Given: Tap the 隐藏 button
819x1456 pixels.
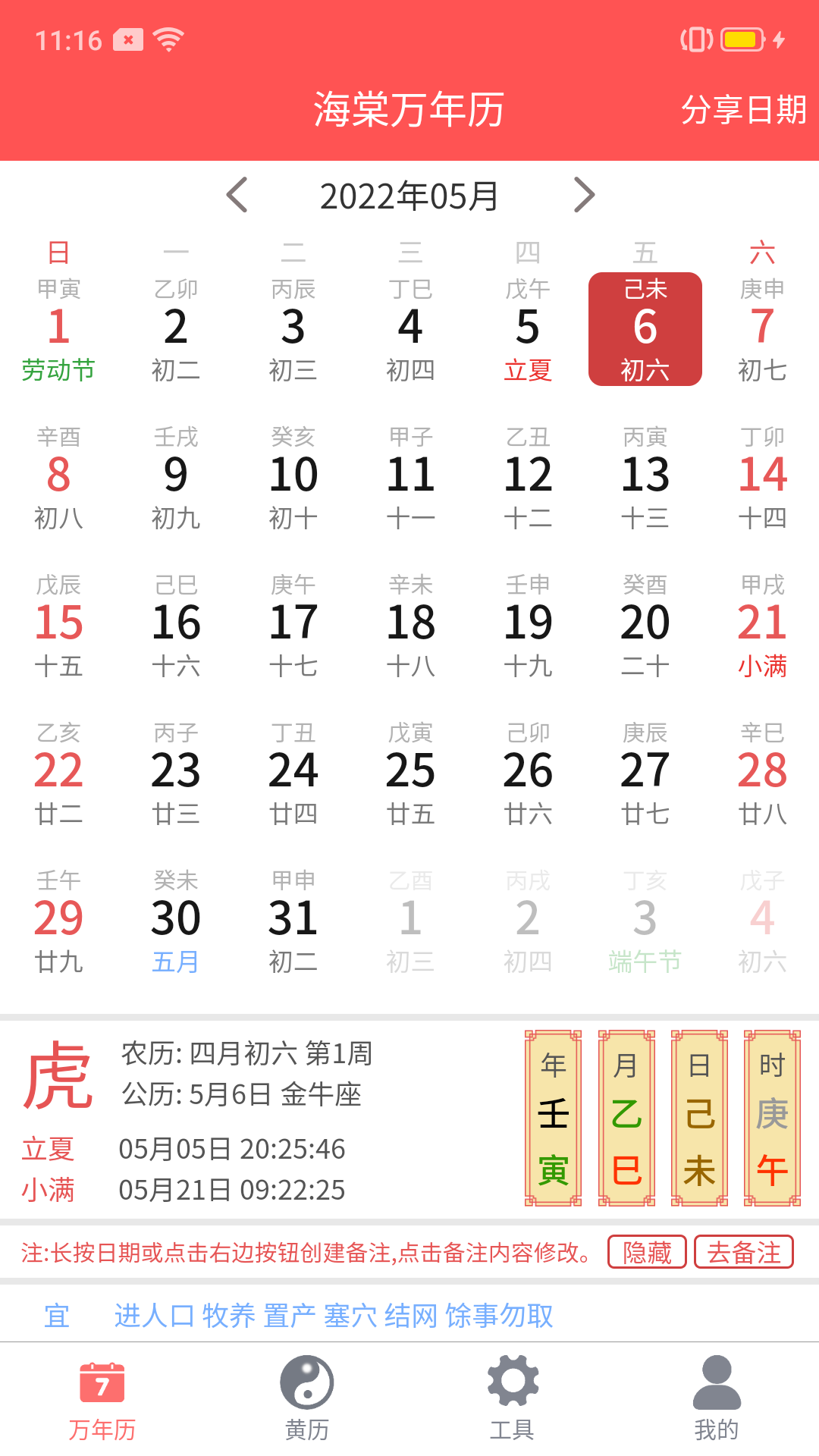Looking at the screenshot, I should [647, 1252].
